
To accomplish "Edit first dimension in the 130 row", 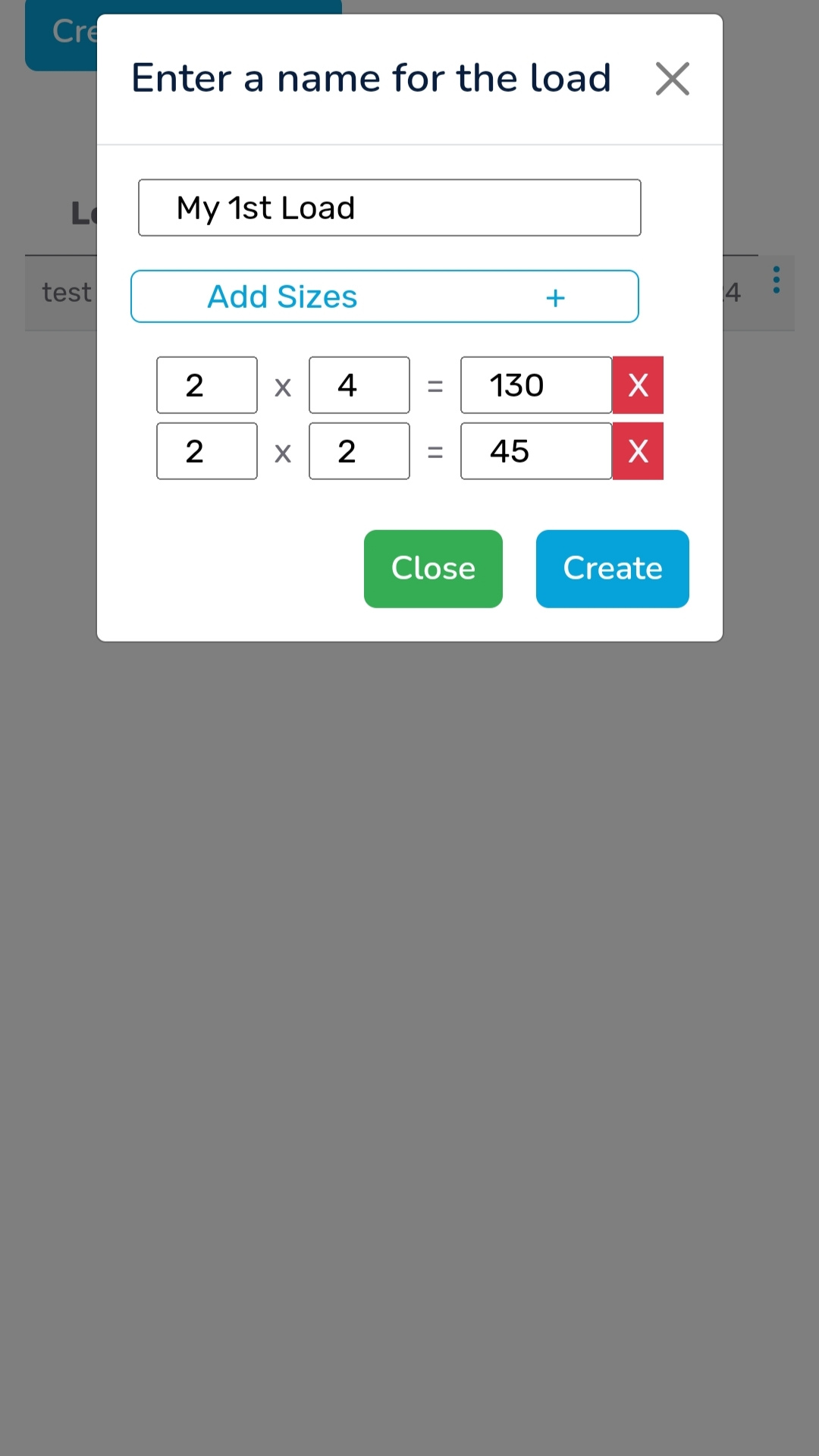I will [x=207, y=385].
